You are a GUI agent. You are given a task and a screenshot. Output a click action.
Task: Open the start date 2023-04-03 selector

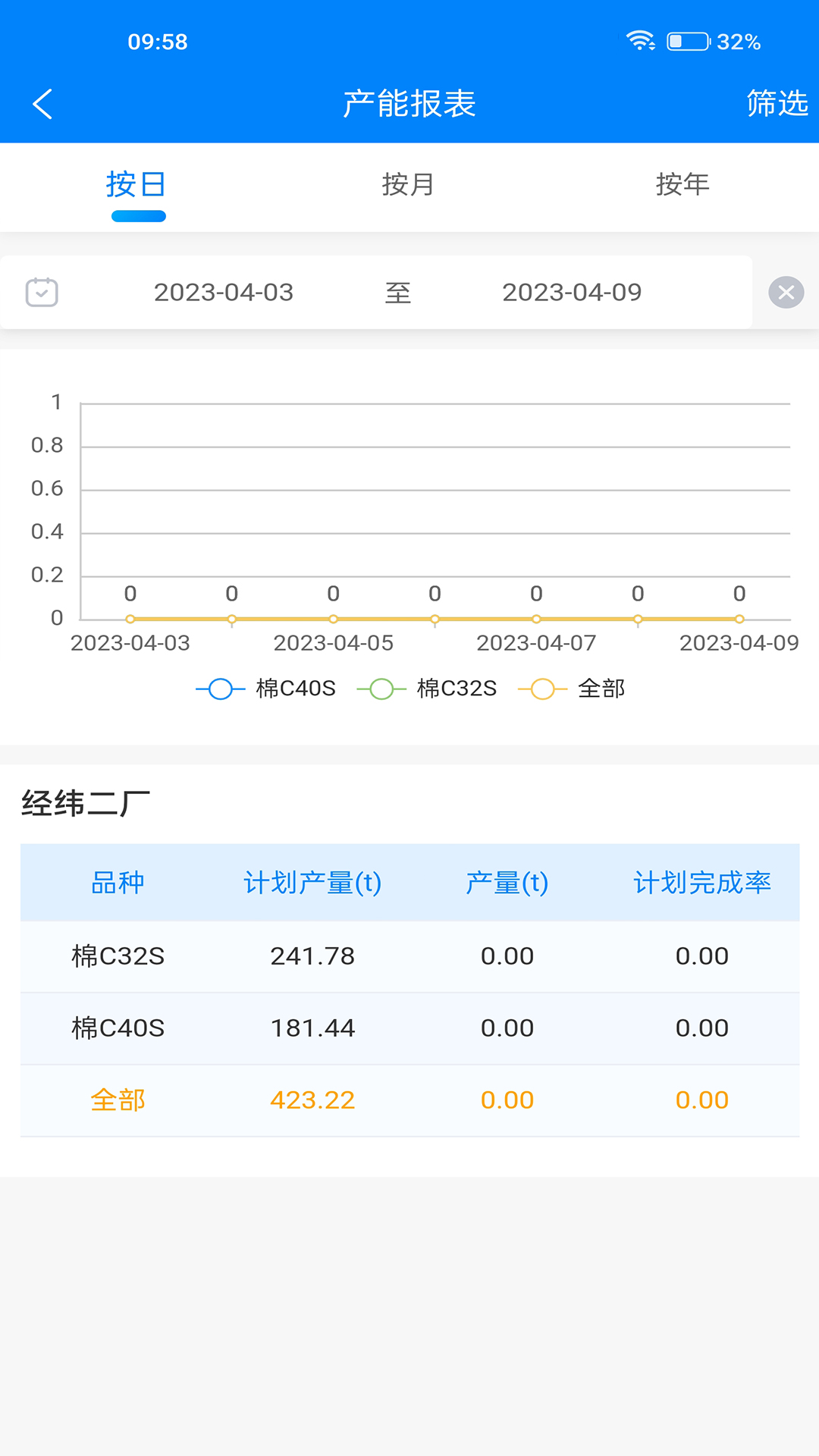coord(223,292)
